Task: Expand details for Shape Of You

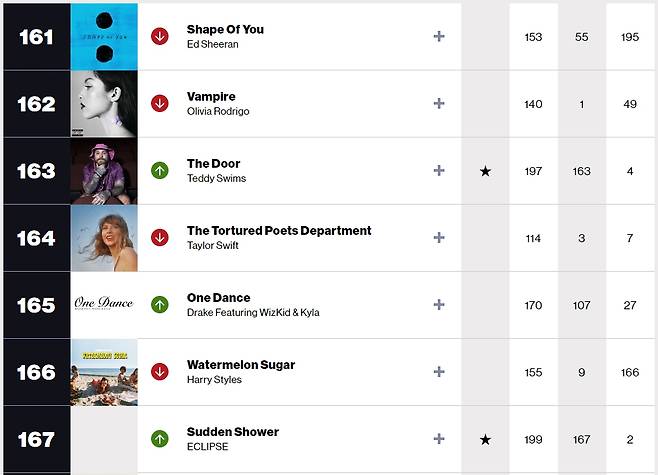Action: [438, 36]
